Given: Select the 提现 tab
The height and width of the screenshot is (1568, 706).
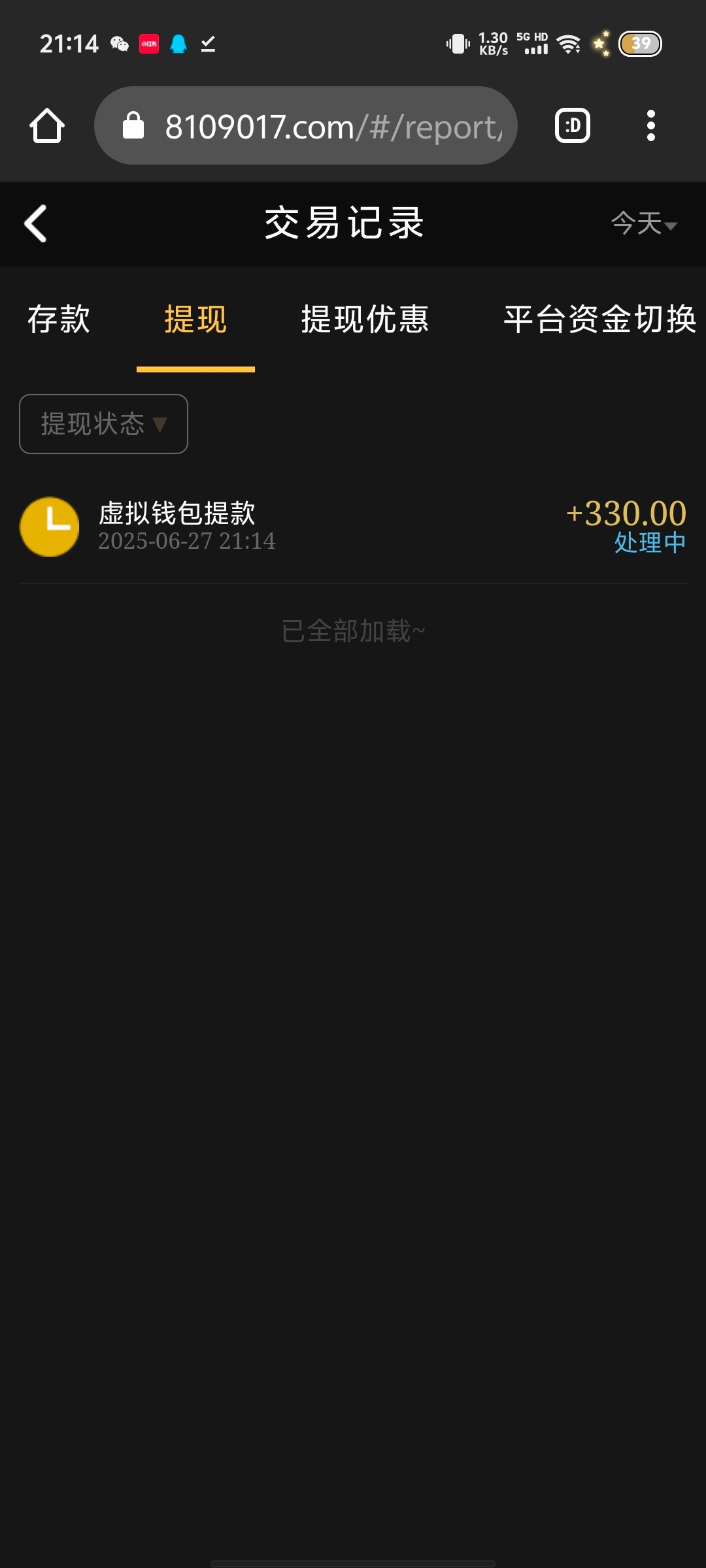Looking at the screenshot, I should tap(195, 319).
